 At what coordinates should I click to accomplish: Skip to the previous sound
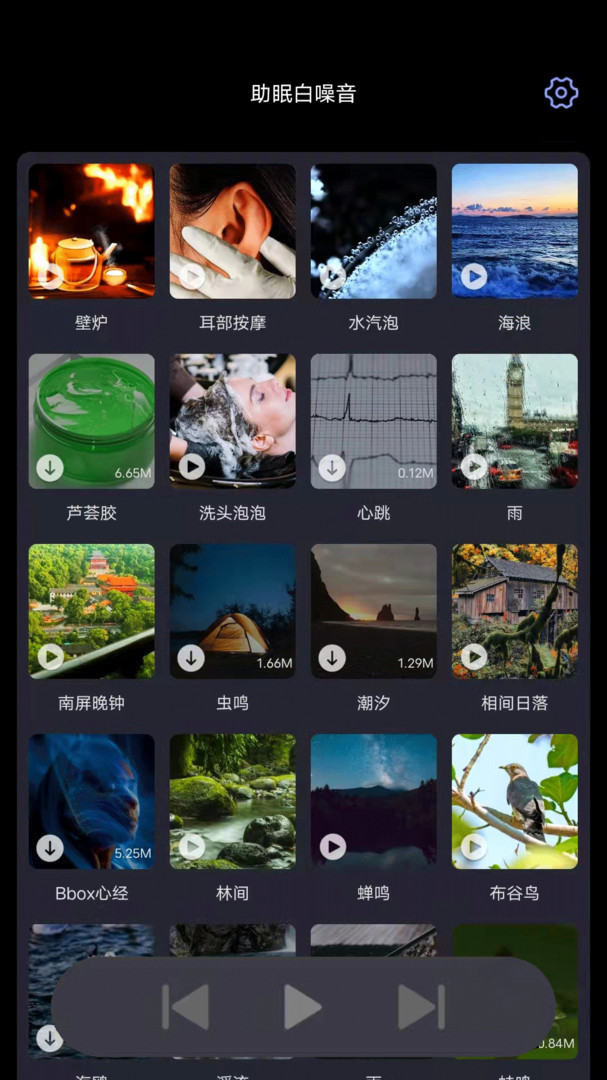tap(186, 1006)
